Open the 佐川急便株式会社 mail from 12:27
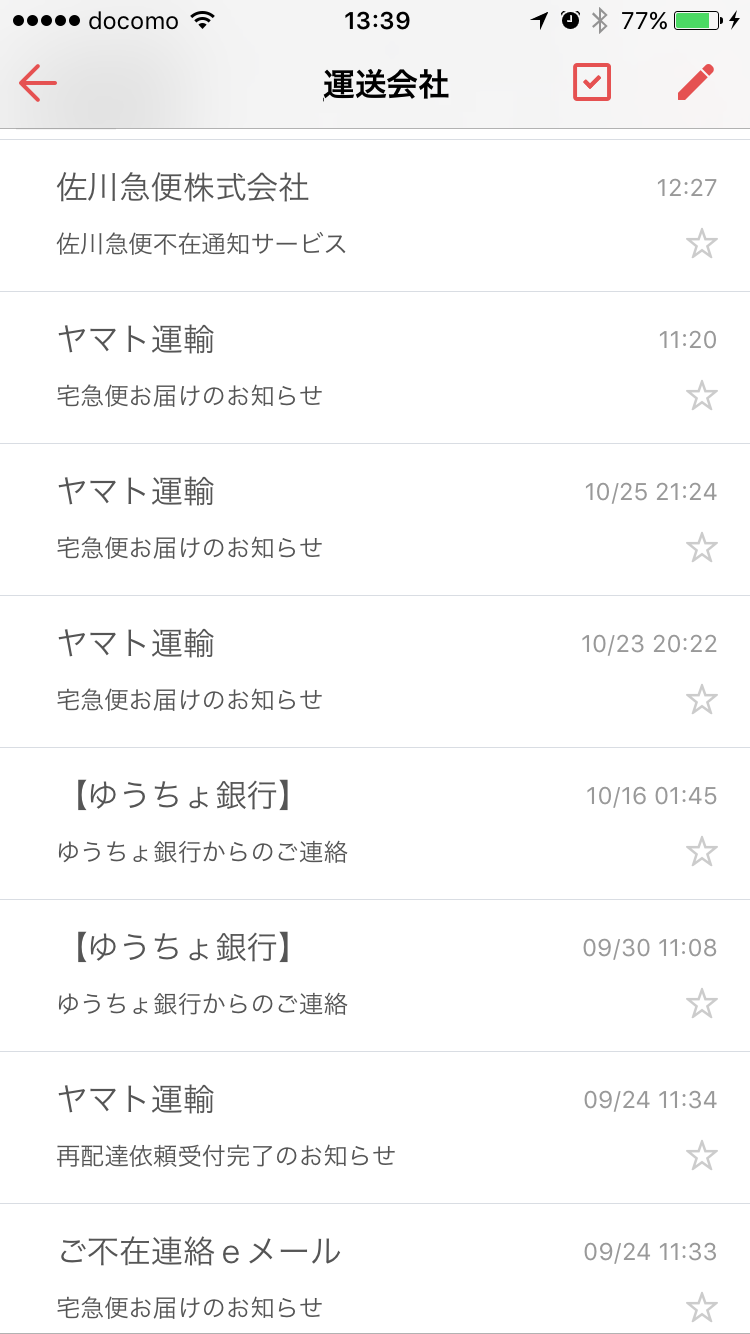 pyautogui.click(x=375, y=216)
